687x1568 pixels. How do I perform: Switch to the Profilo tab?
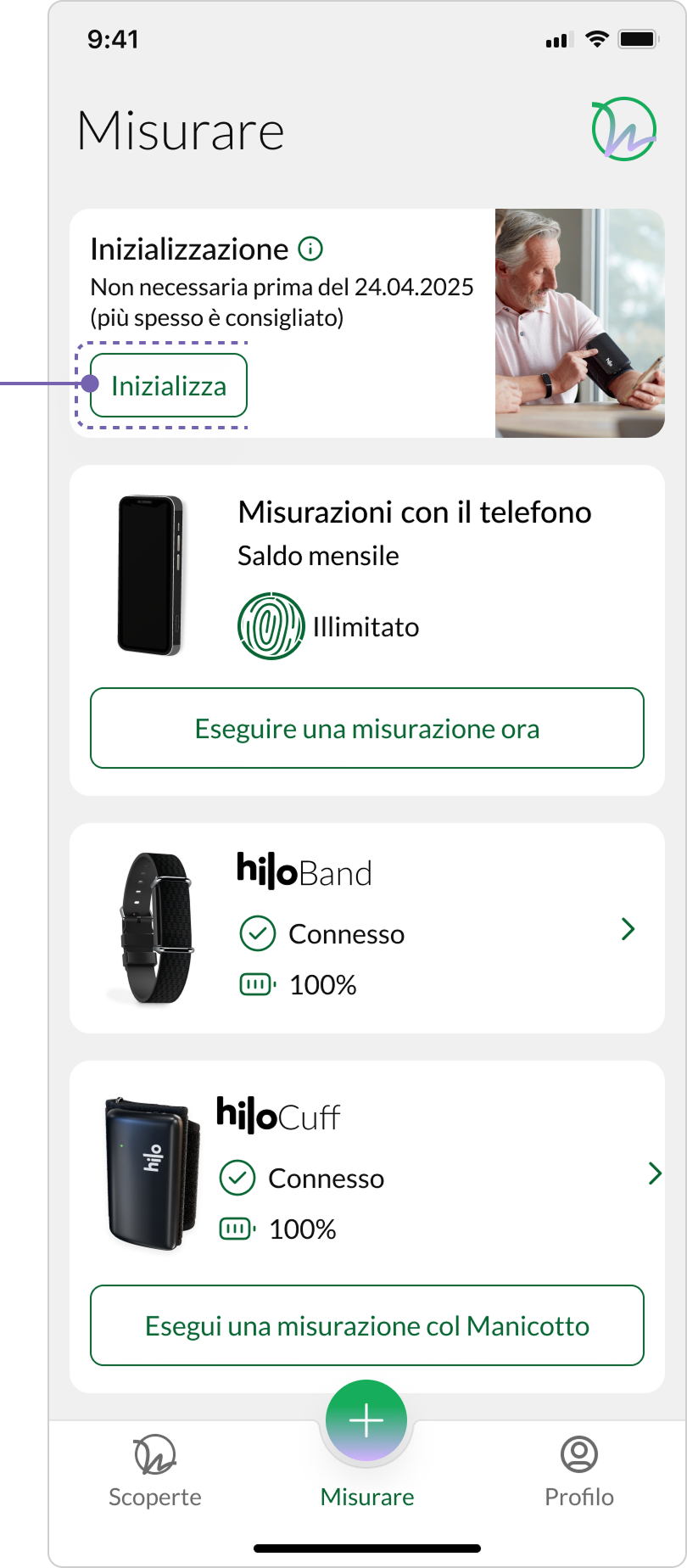click(578, 1472)
